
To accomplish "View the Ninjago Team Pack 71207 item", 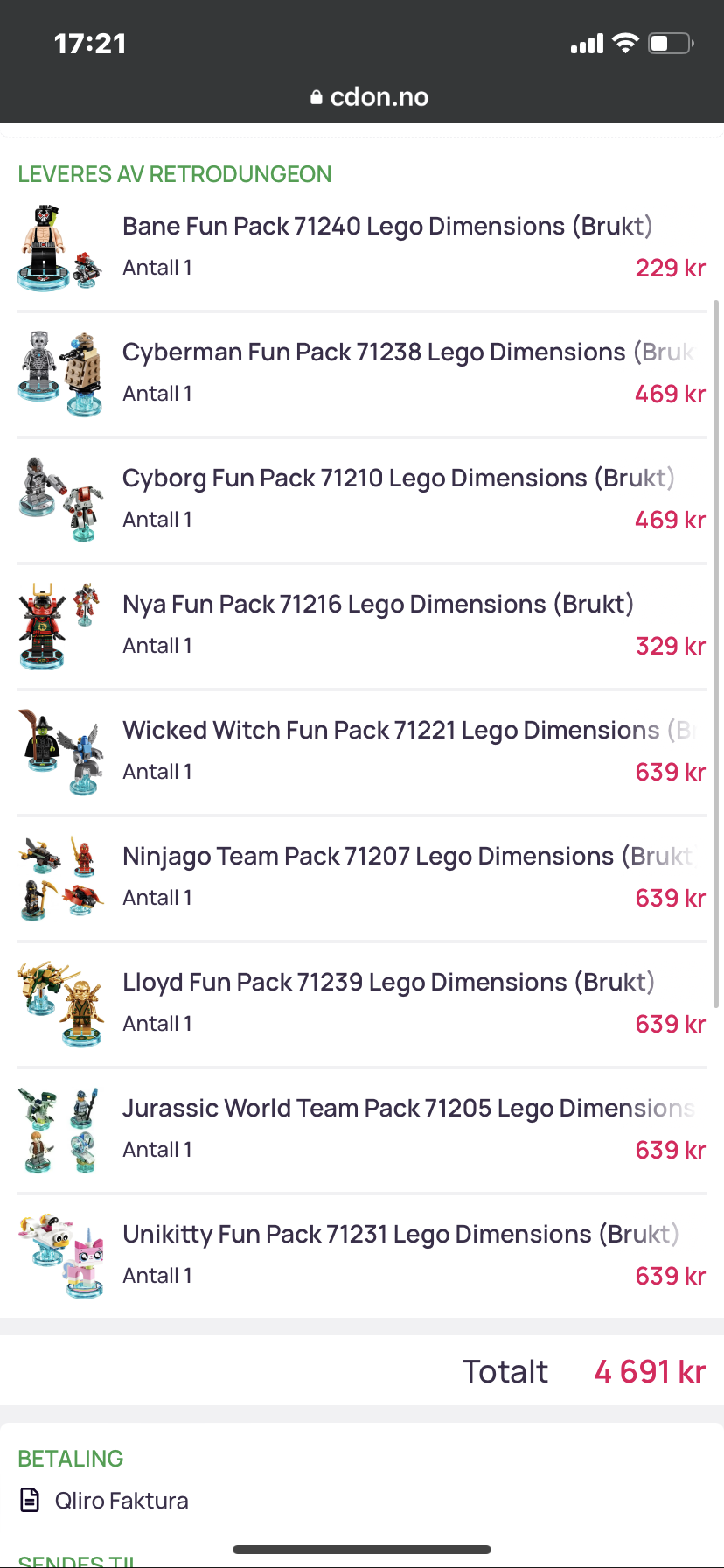I will [x=362, y=878].
